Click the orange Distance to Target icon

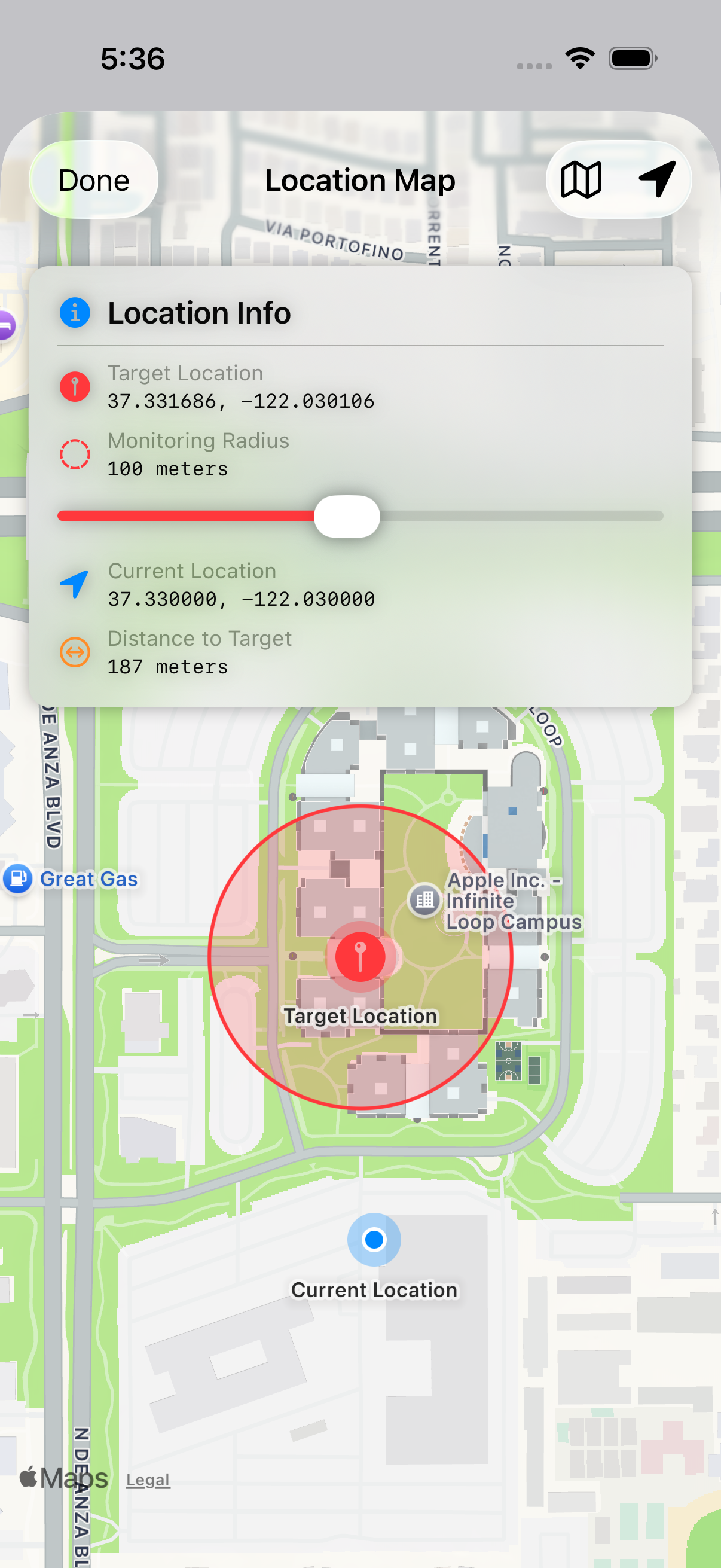point(74,652)
